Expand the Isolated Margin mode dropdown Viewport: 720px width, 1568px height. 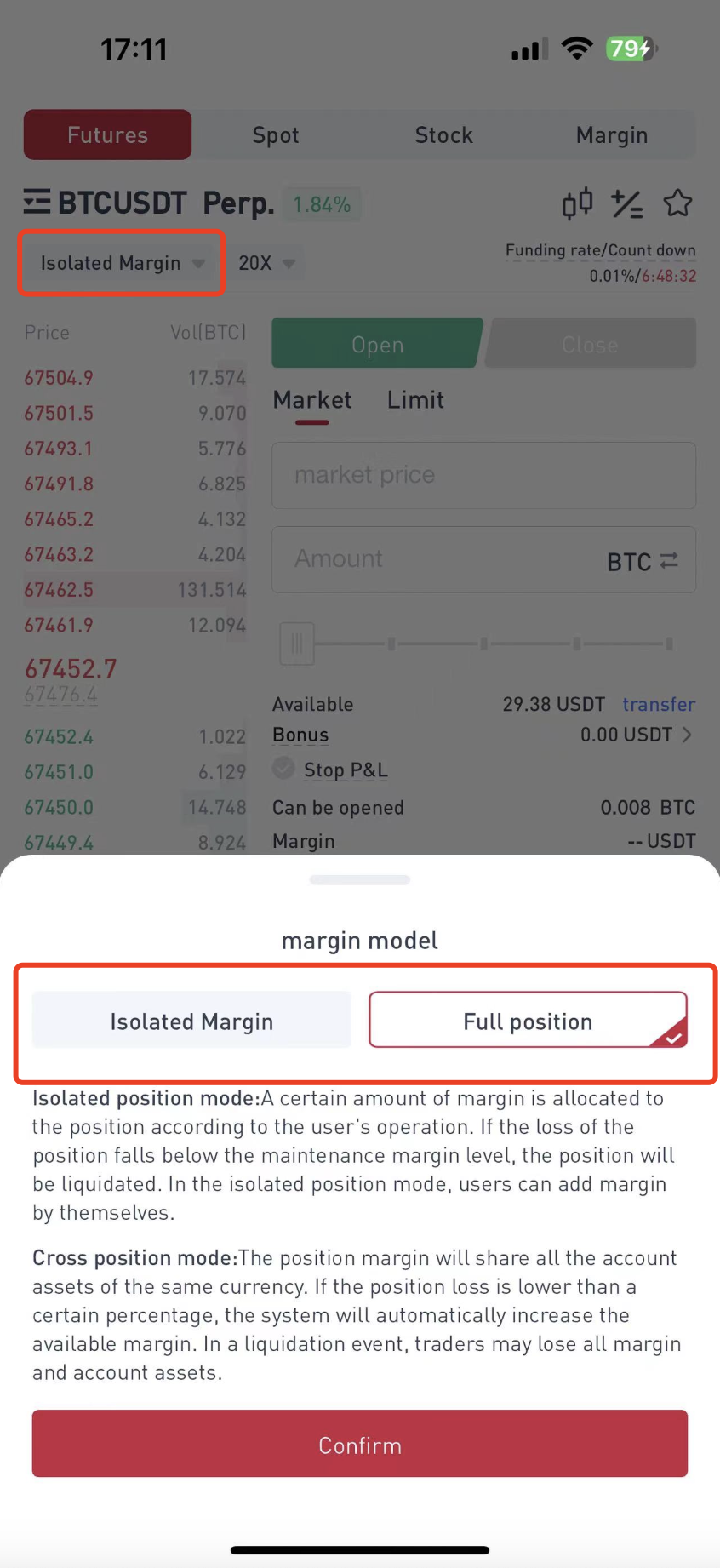122,263
